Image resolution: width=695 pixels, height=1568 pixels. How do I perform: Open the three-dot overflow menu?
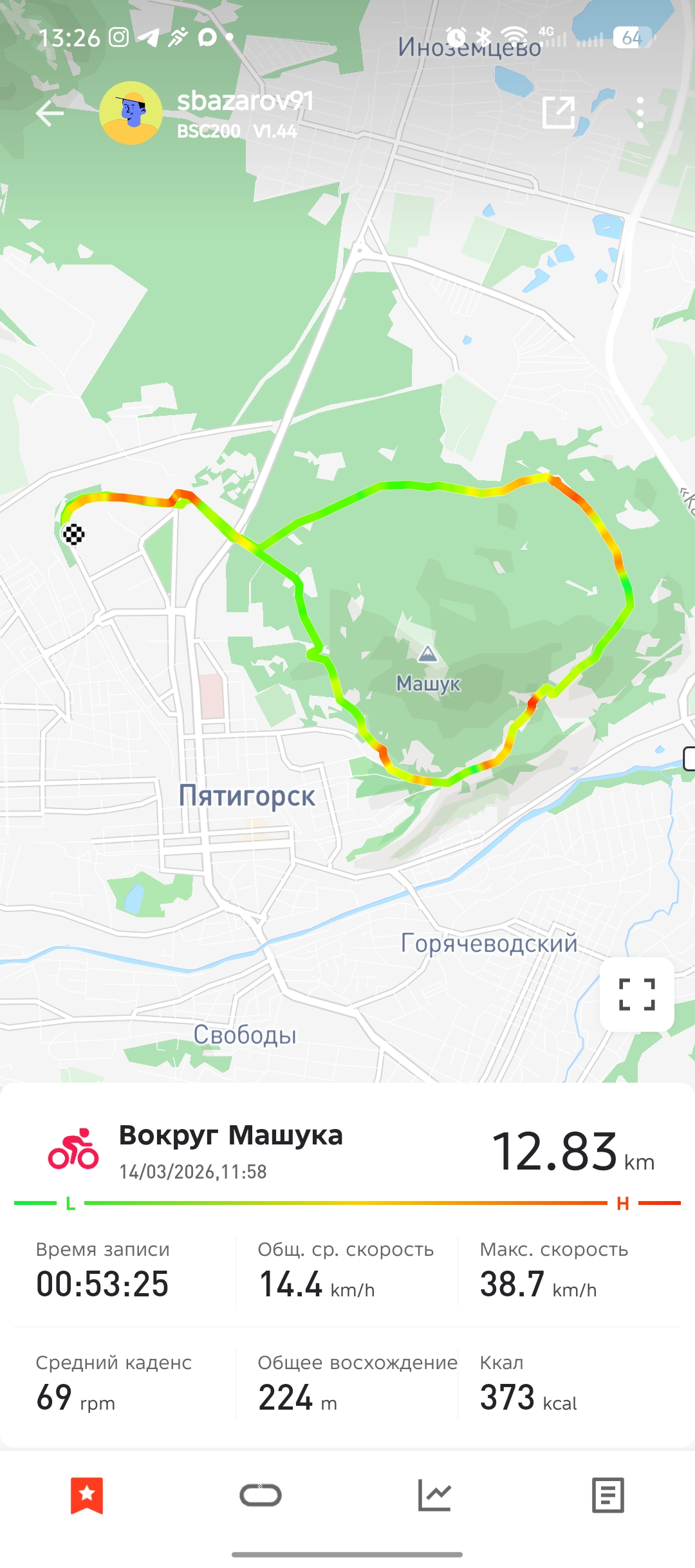pos(640,113)
